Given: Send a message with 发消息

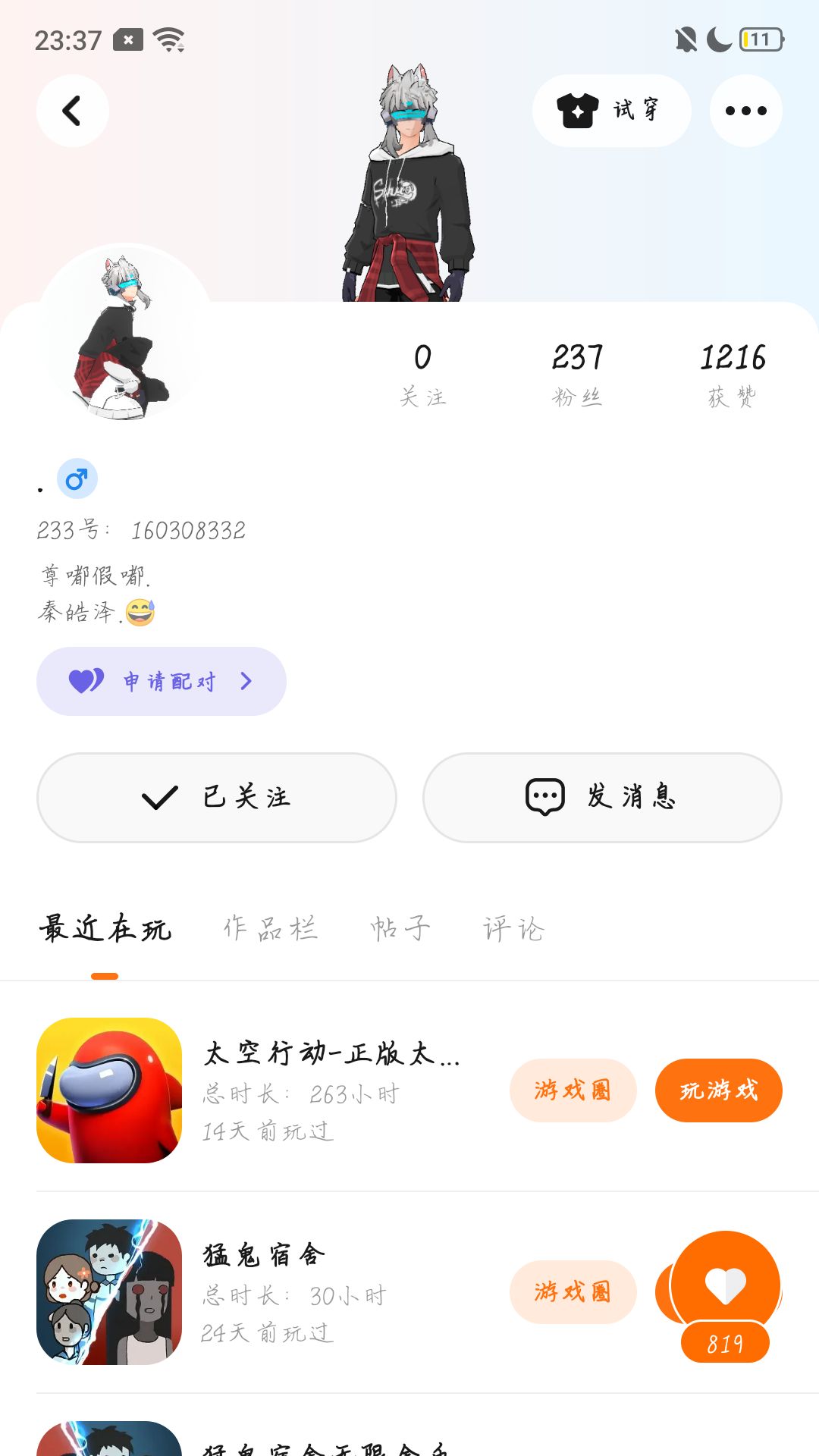Looking at the screenshot, I should pyautogui.click(x=602, y=797).
